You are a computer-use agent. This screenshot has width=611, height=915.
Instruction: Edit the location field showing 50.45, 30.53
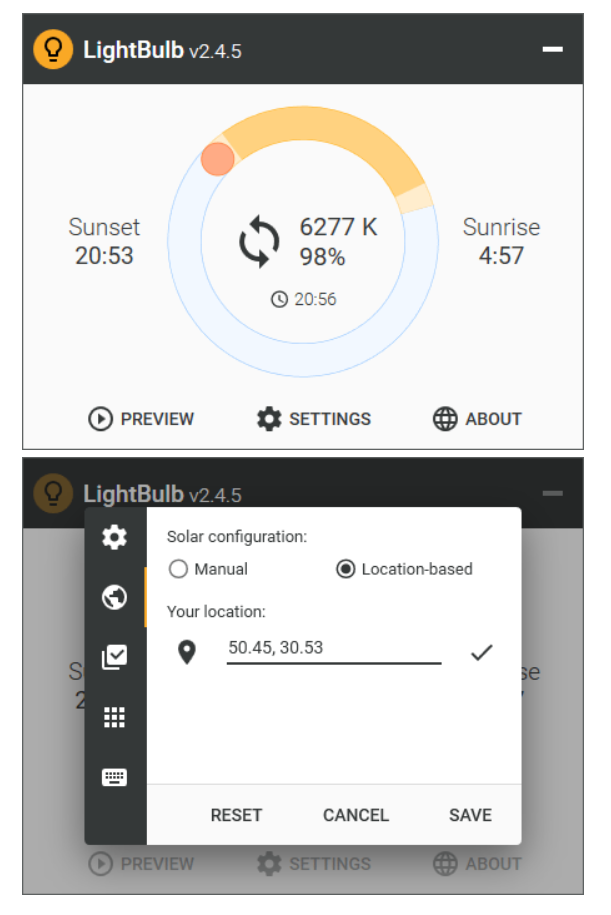click(x=333, y=648)
